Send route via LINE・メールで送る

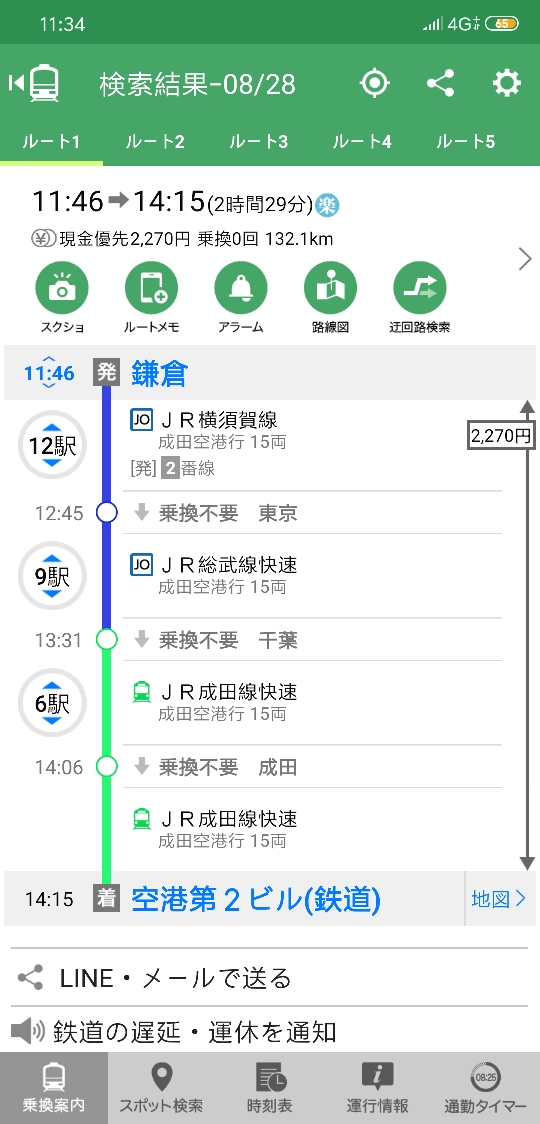point(270,978)
